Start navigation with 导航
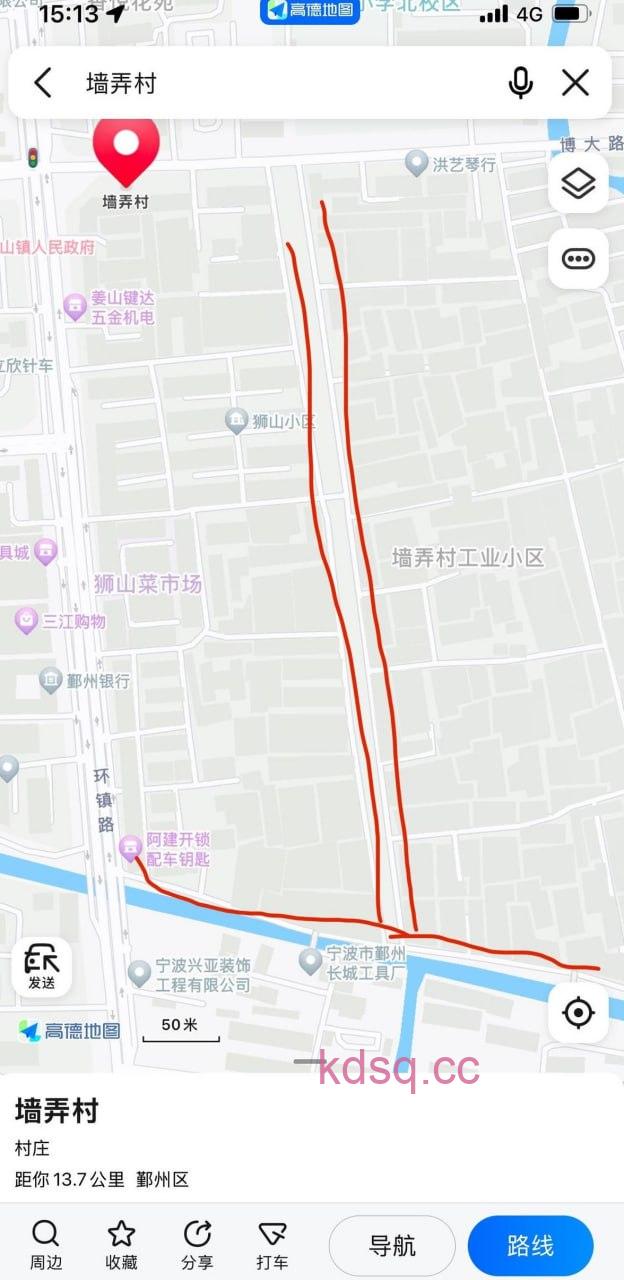This screenshot has height=1280, width=624. click(392, 1246)
